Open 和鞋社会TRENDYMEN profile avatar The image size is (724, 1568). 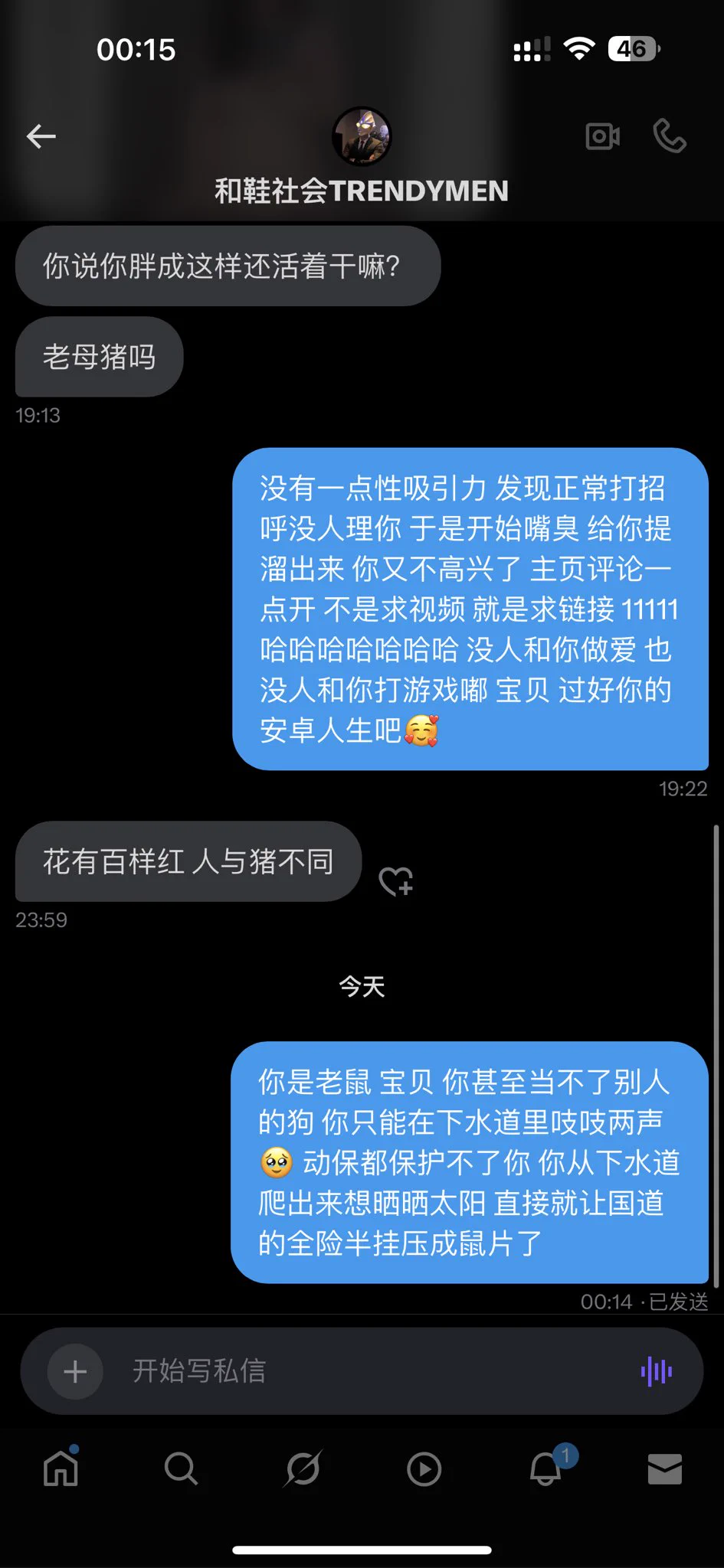point(362,136)
